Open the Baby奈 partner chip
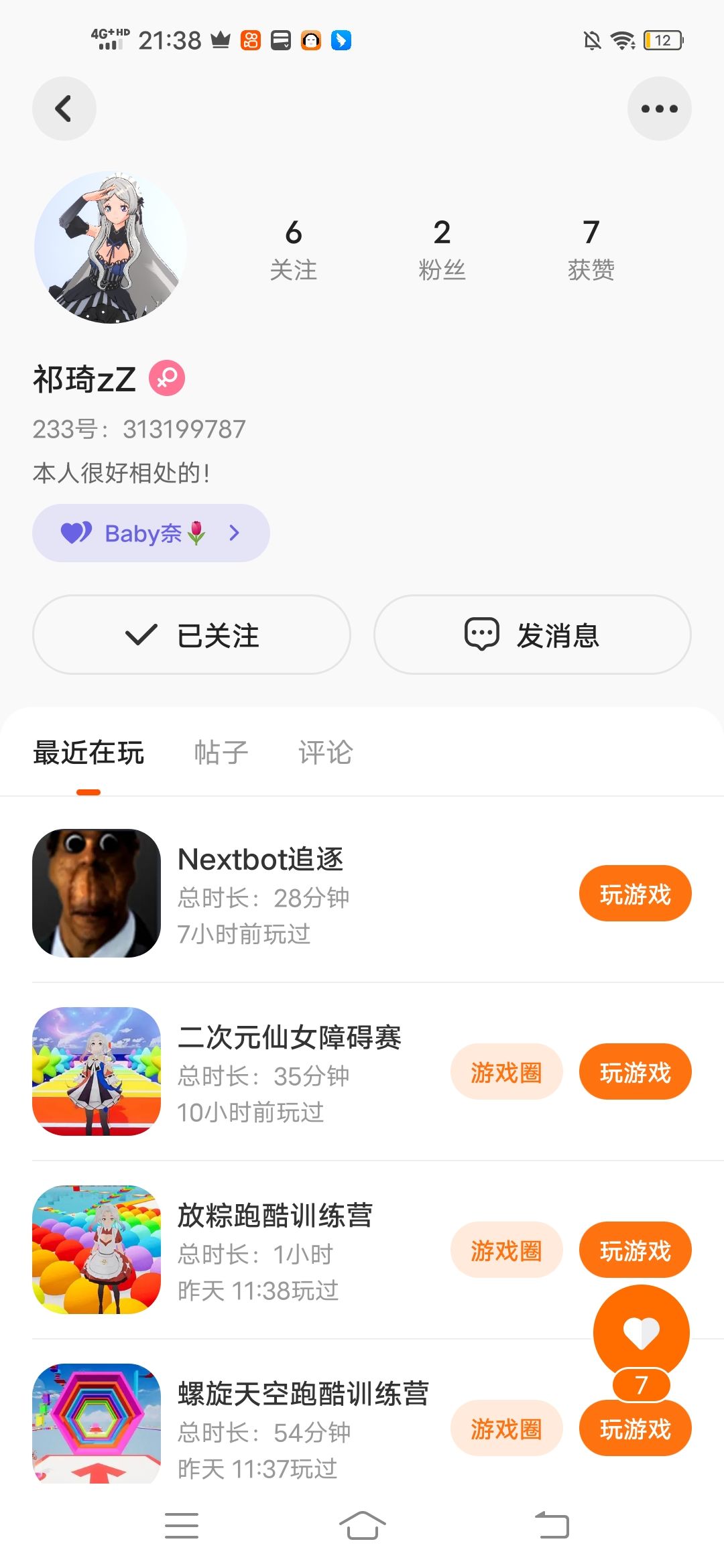The image size is (724, 1568). tap(151, 533)
